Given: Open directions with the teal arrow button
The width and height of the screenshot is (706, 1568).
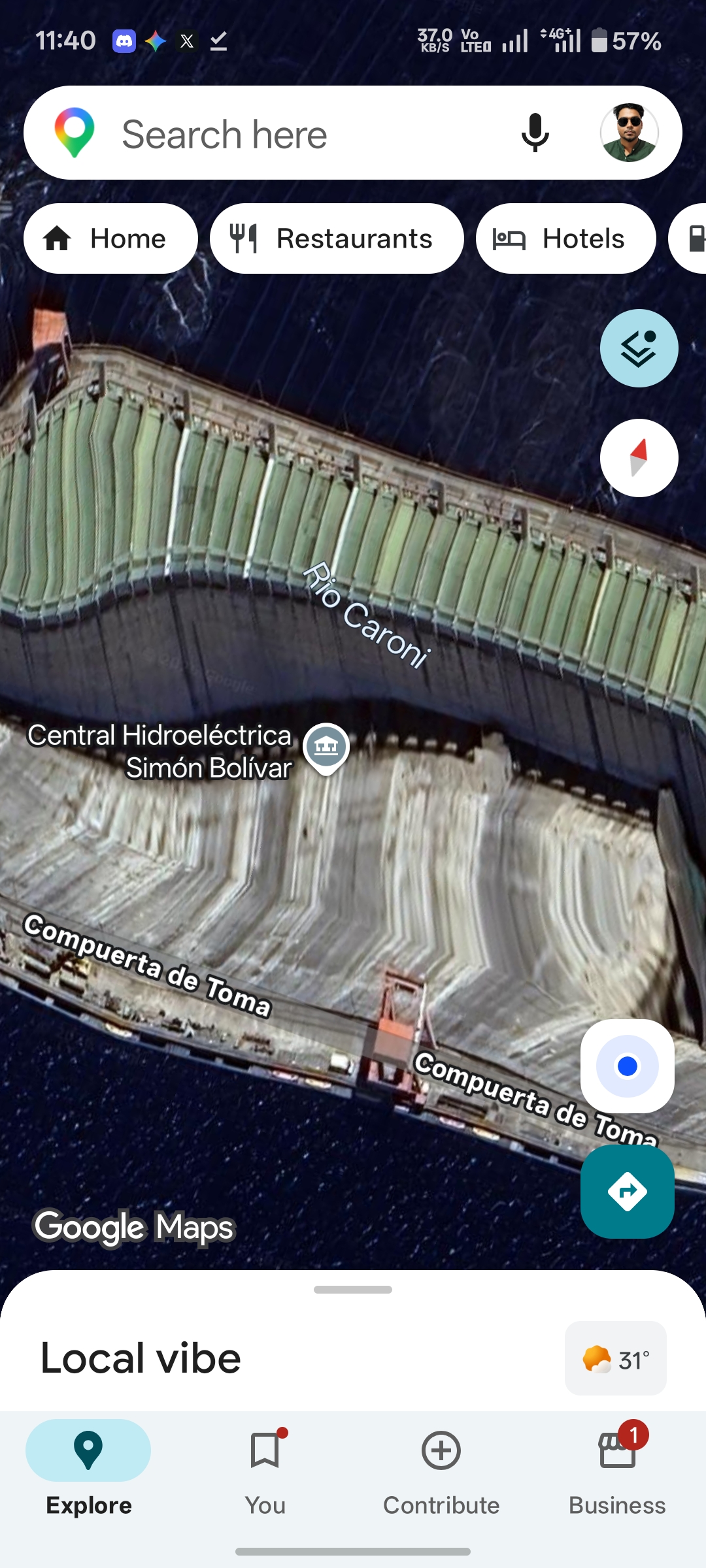Looking at the screenshot, I should pyautogui.click(x=628, y=1192).
